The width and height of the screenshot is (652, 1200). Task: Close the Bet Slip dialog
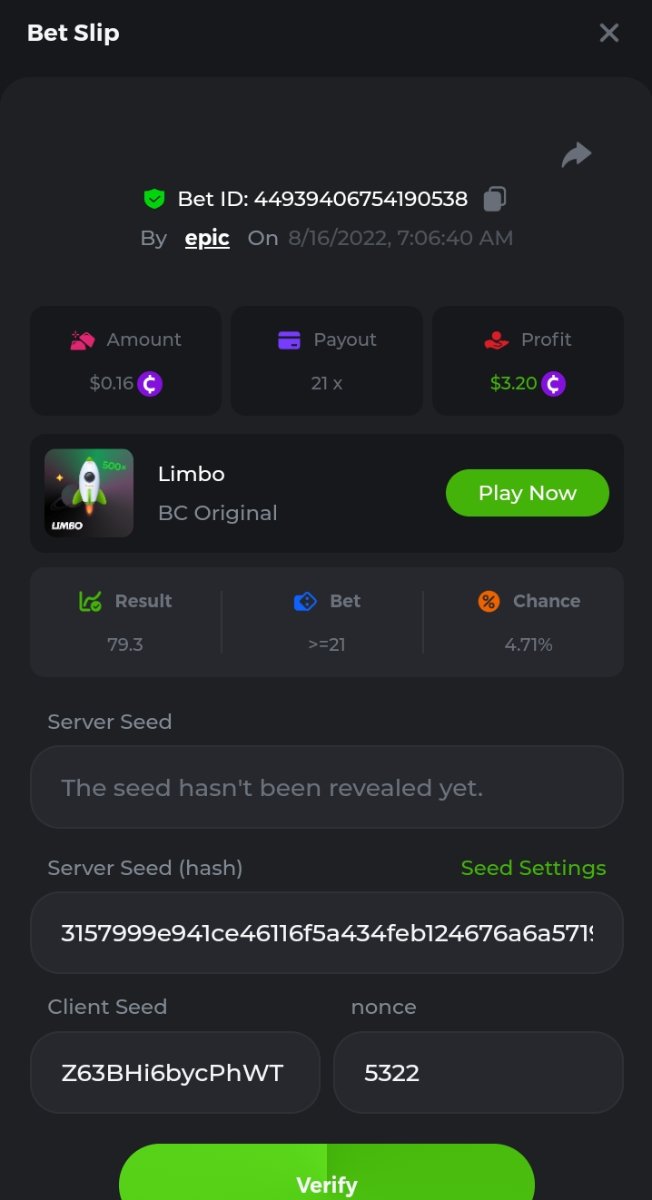(x=609, y=33)
